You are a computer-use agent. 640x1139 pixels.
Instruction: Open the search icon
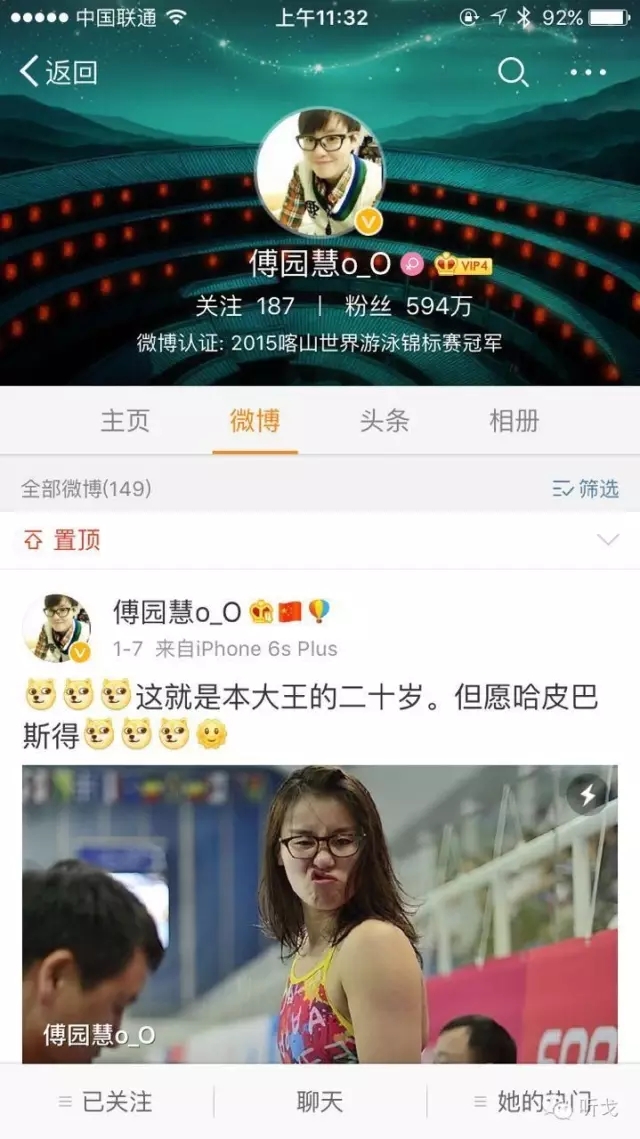[x=513, y=72]
